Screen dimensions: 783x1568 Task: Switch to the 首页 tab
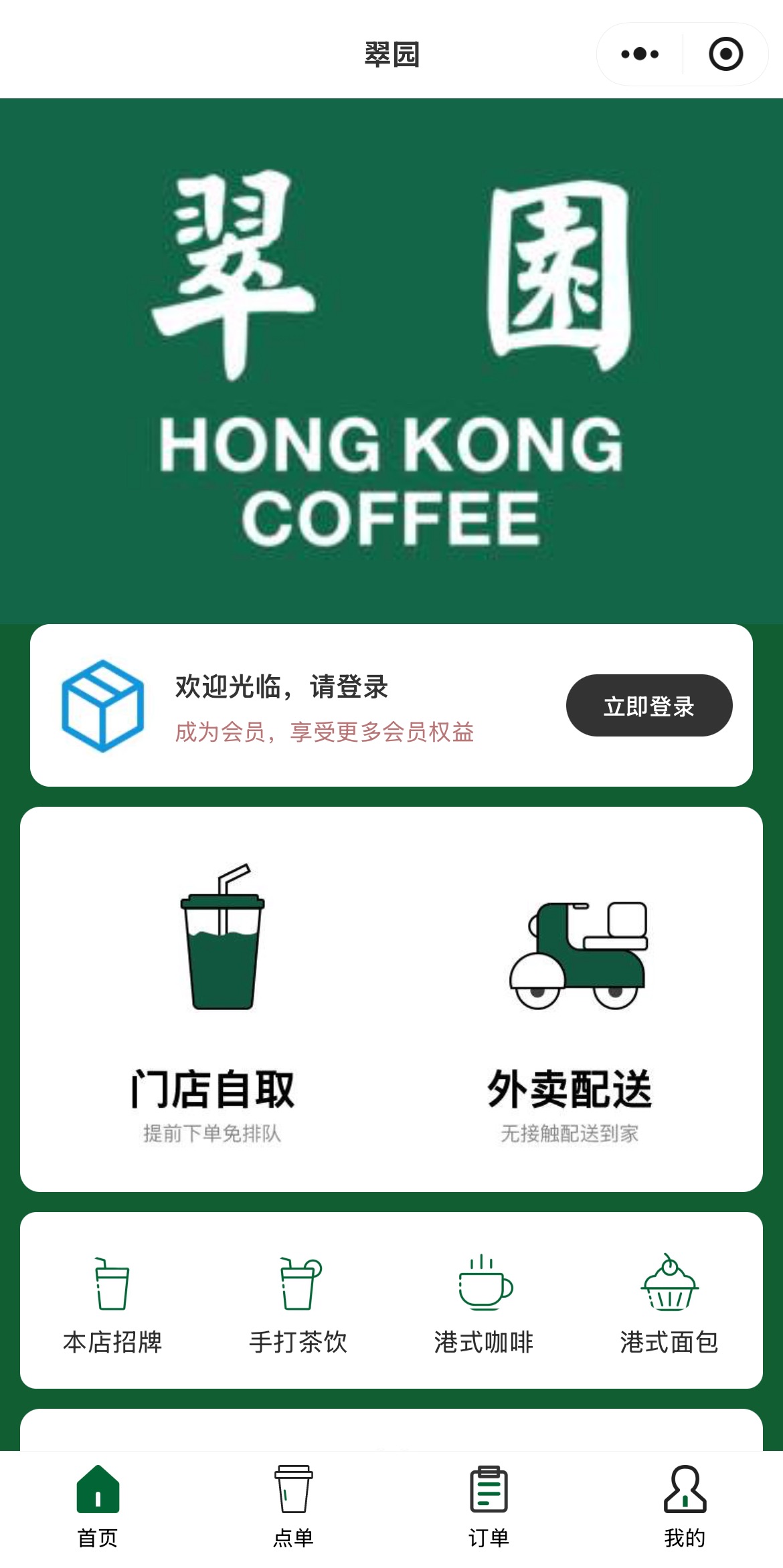(x=98, y=1507)
